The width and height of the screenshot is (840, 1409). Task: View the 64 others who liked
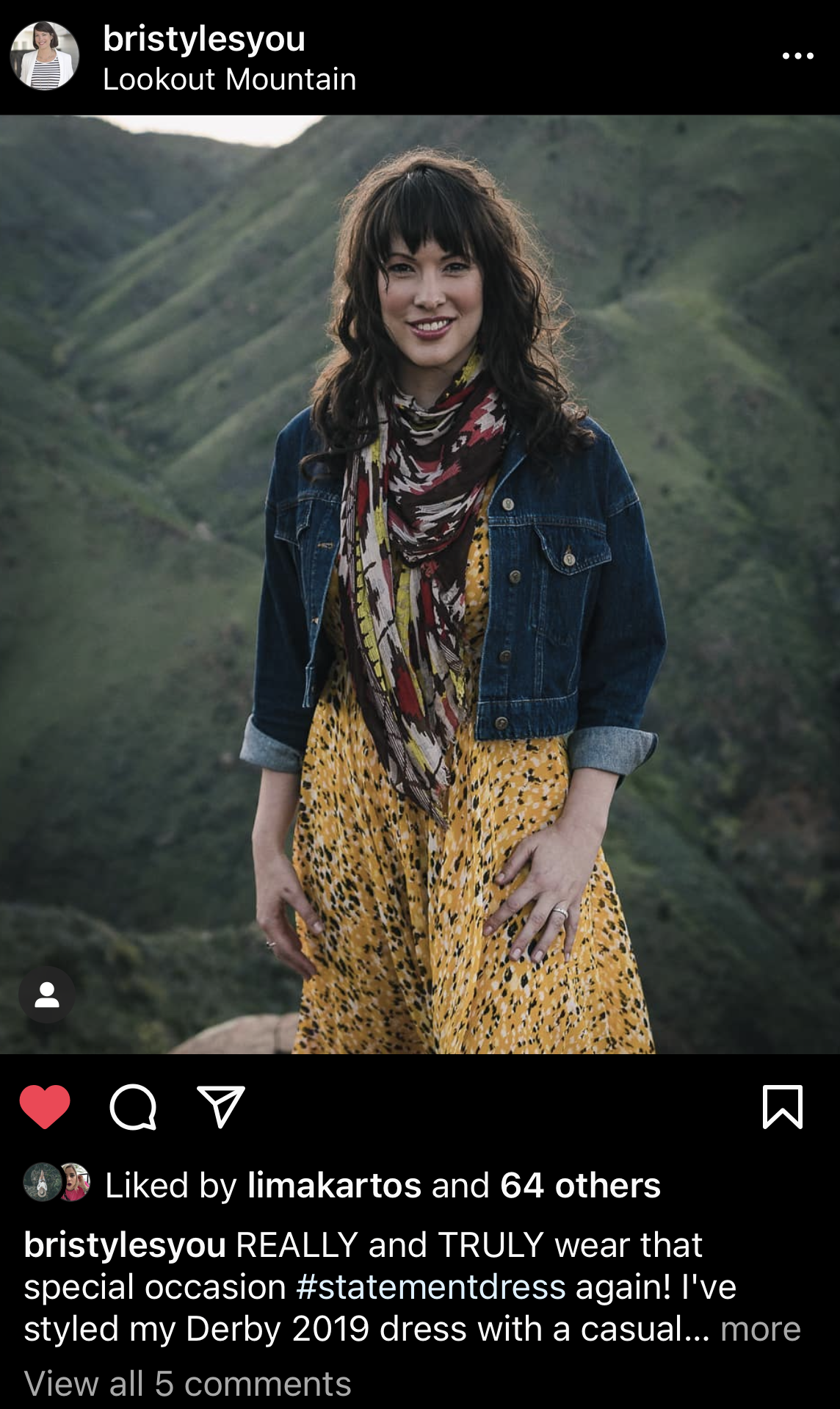[580, 1185]
